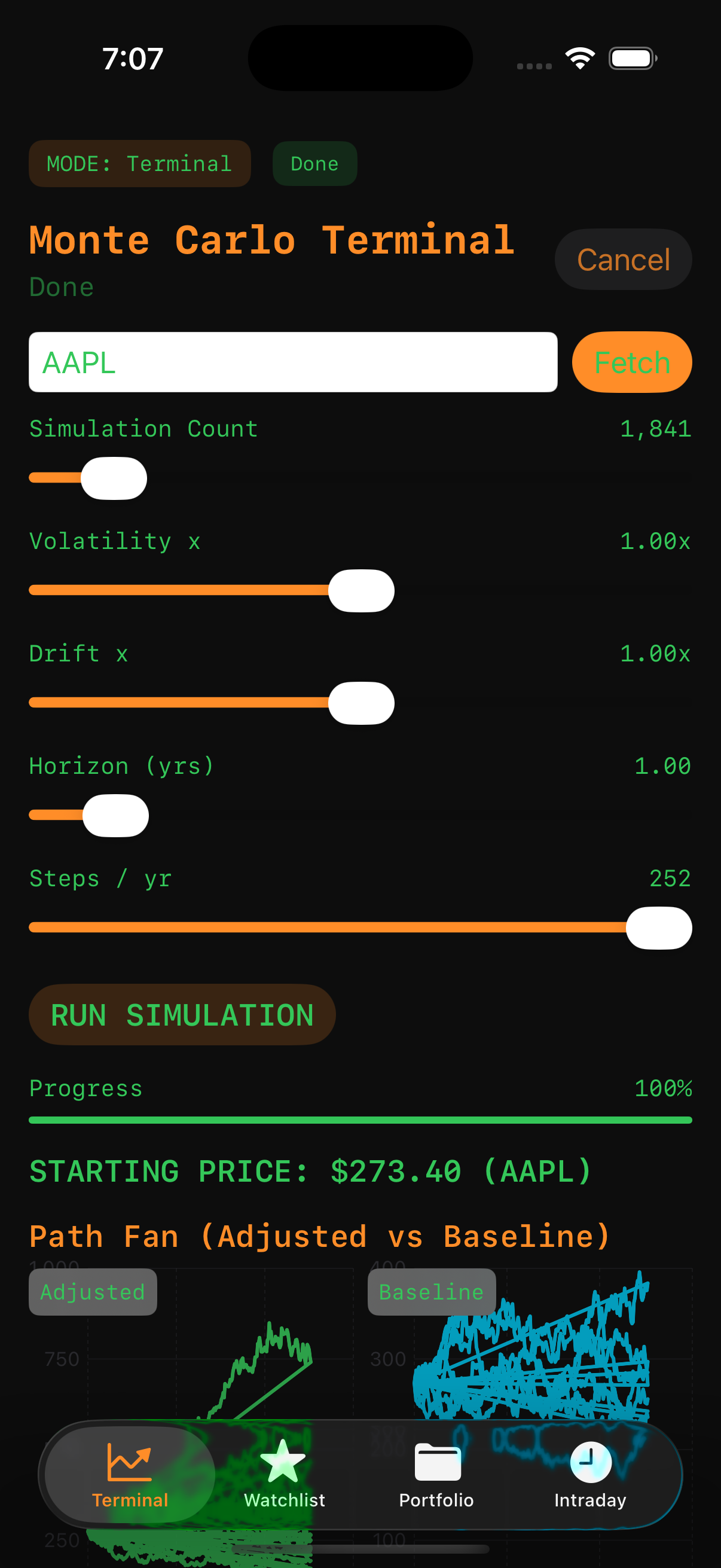This screenshot has height=1568, width=721.
Task: Cancel the Monte Carlo Terminal
Action: tap(622, 259)
